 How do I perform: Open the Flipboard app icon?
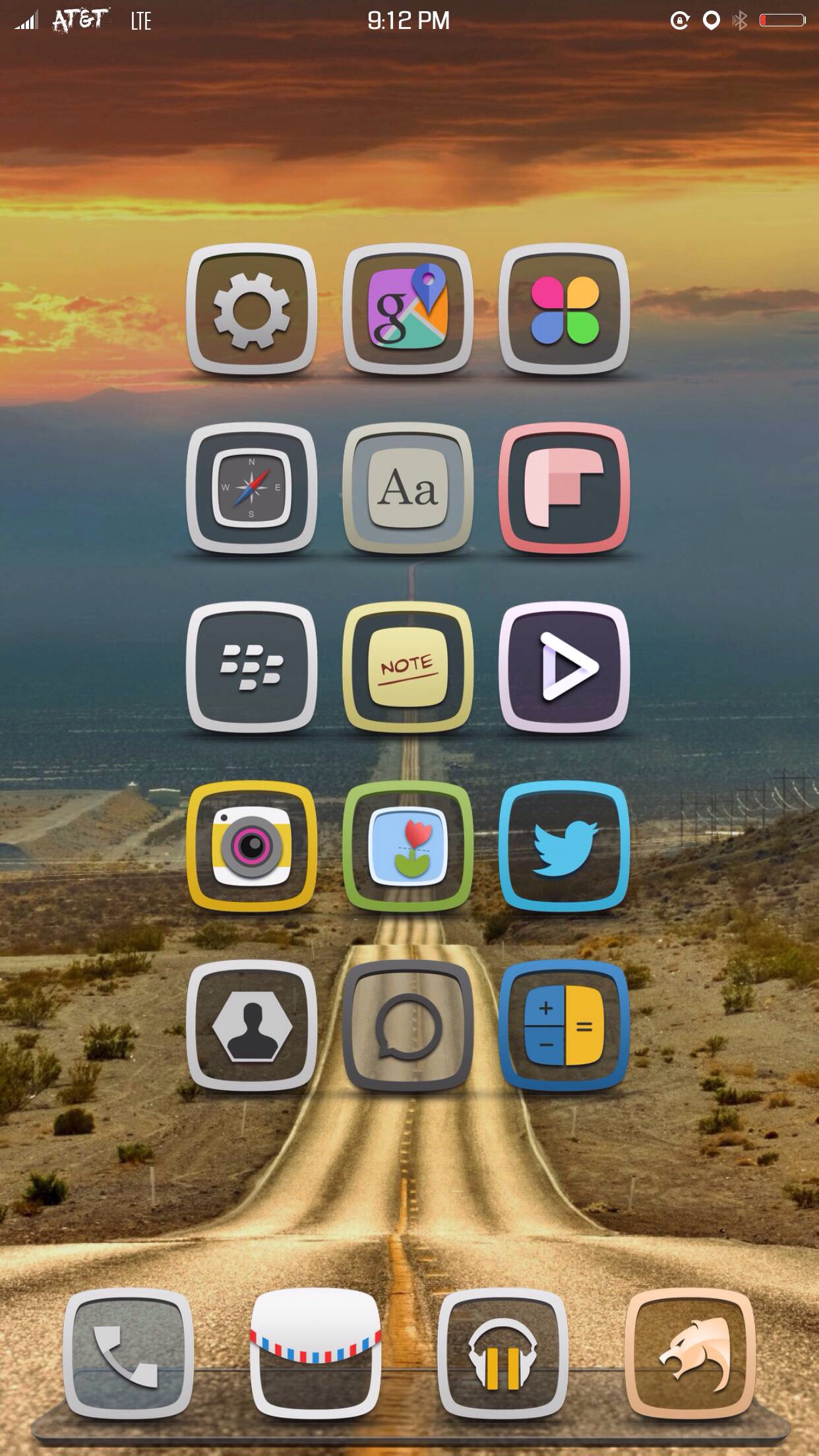click(x=564, y=488)
